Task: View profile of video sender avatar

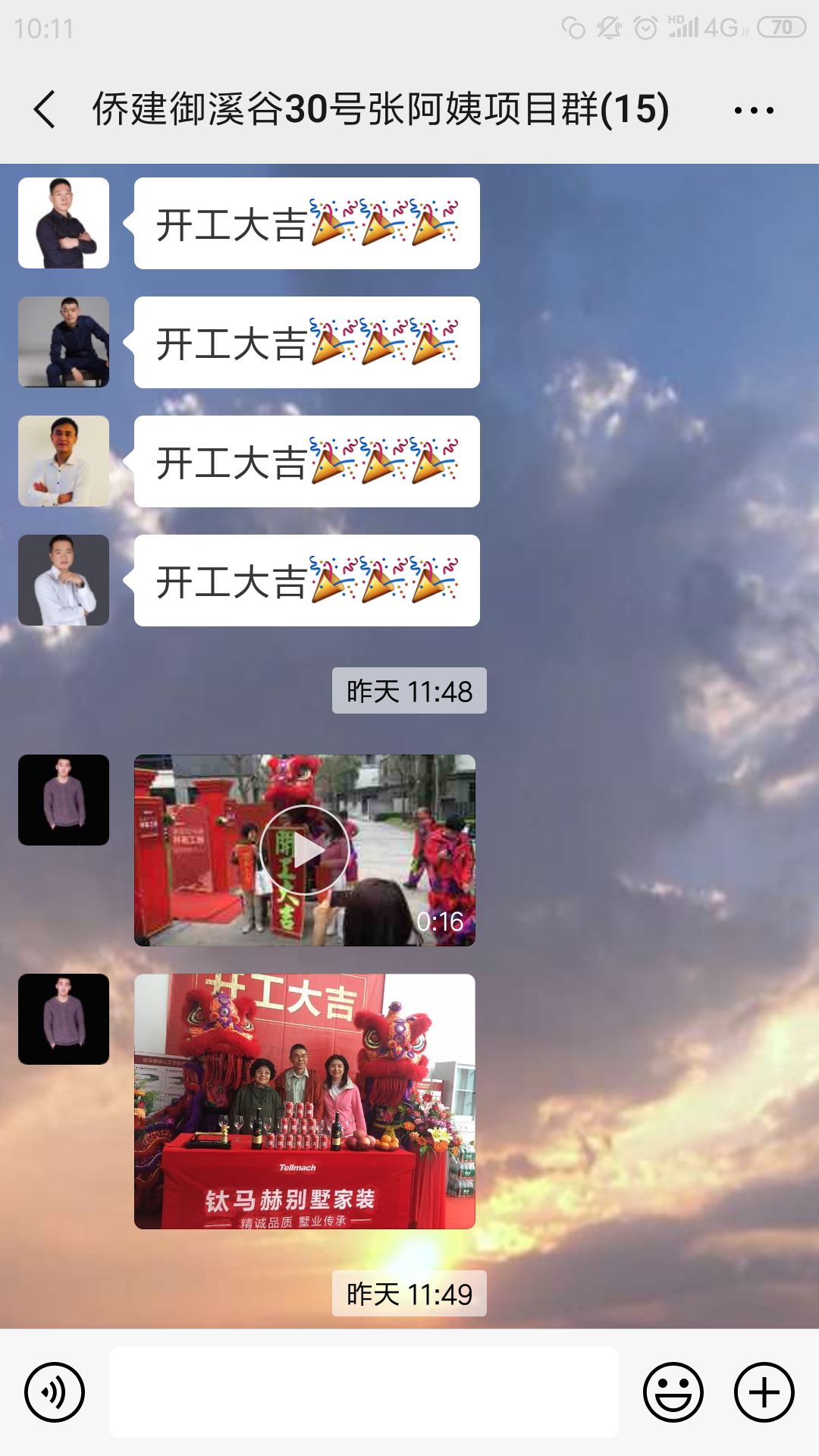Action: (64, 800)
